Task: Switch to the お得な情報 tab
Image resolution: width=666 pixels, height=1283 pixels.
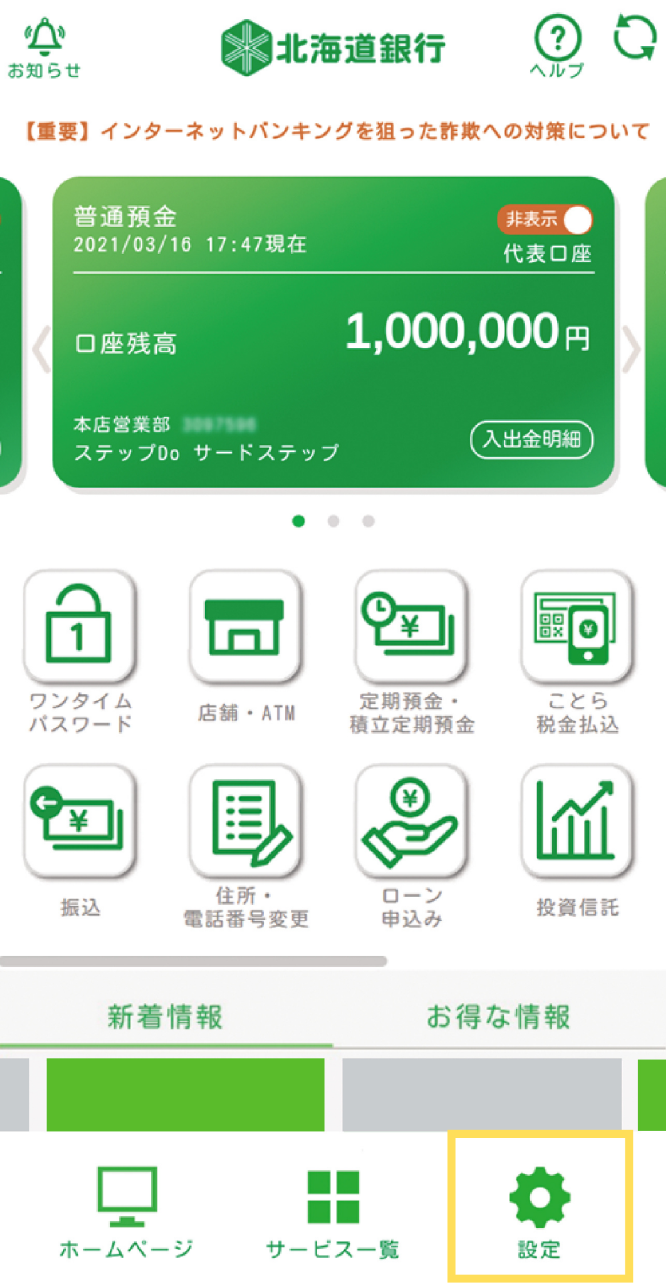Action: (498, 1017)
